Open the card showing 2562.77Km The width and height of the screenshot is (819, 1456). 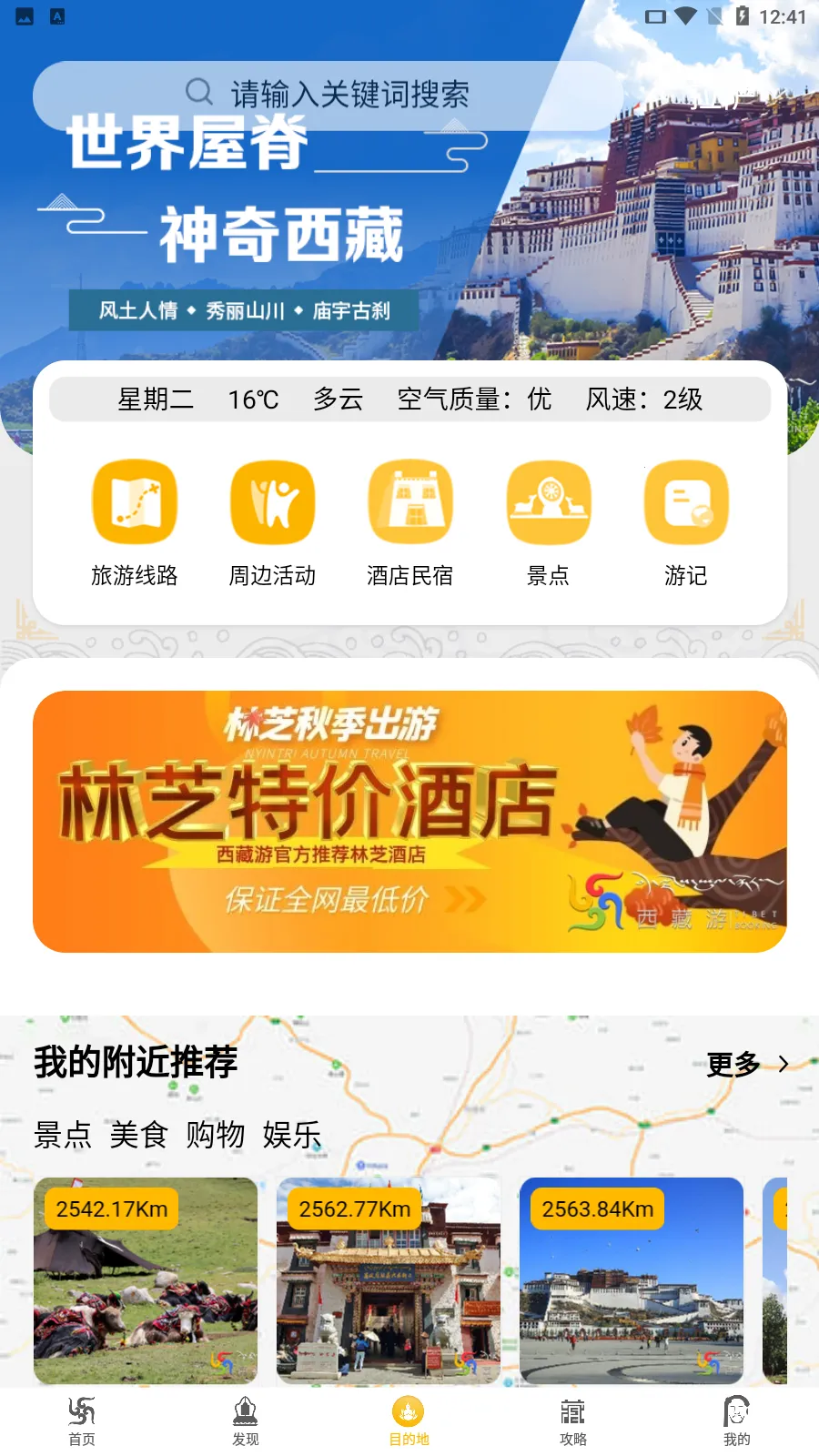point(389,1281)
